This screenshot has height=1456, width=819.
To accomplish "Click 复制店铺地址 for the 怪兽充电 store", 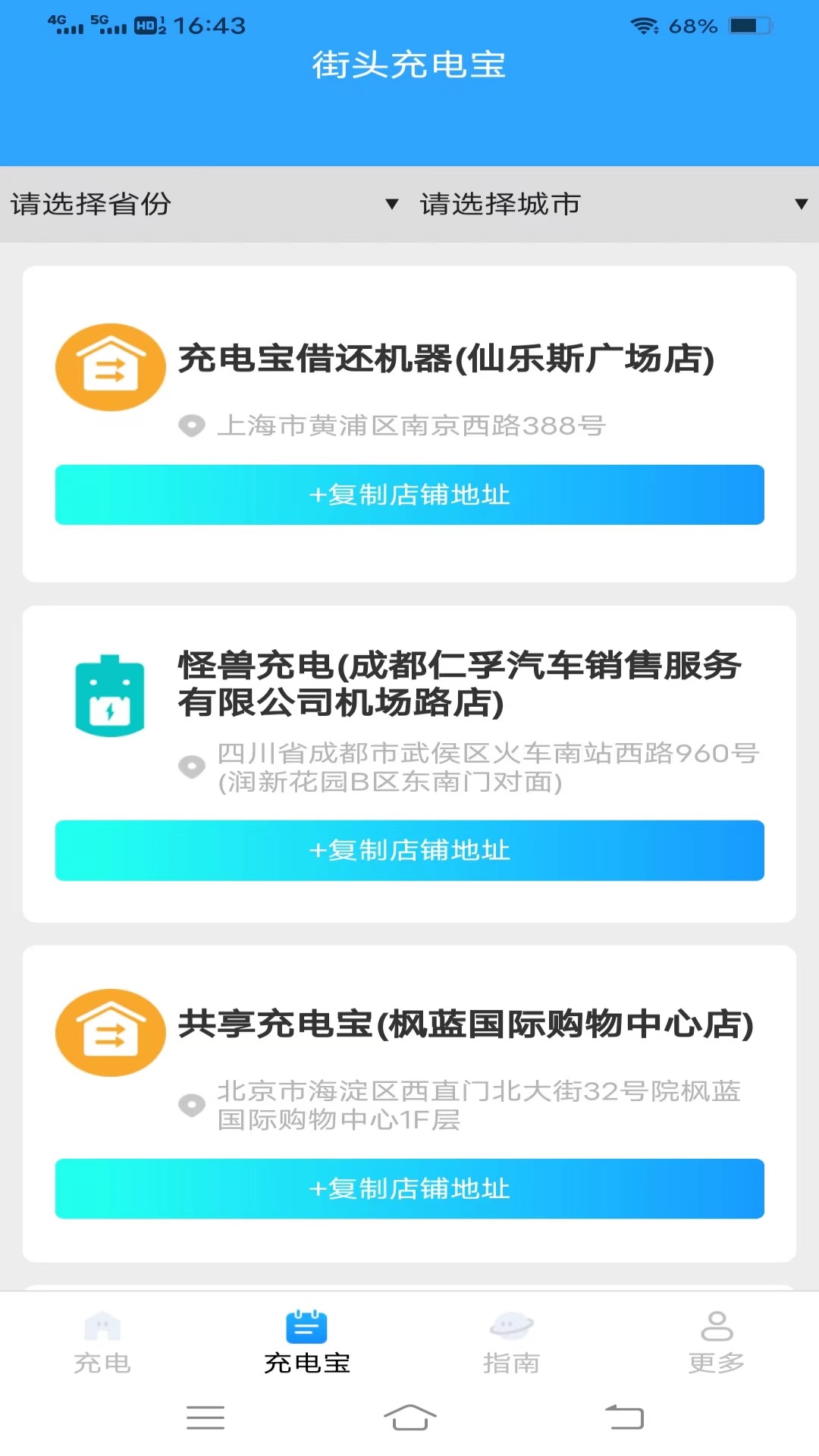I will (409, 851).
